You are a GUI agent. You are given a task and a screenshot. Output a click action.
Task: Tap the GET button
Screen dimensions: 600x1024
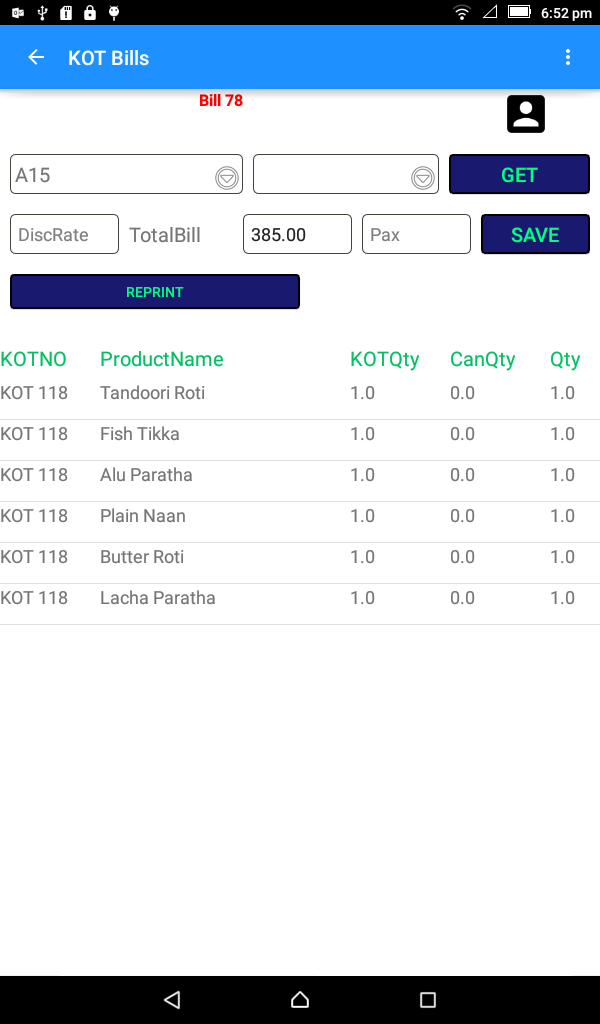pos(519,174)
